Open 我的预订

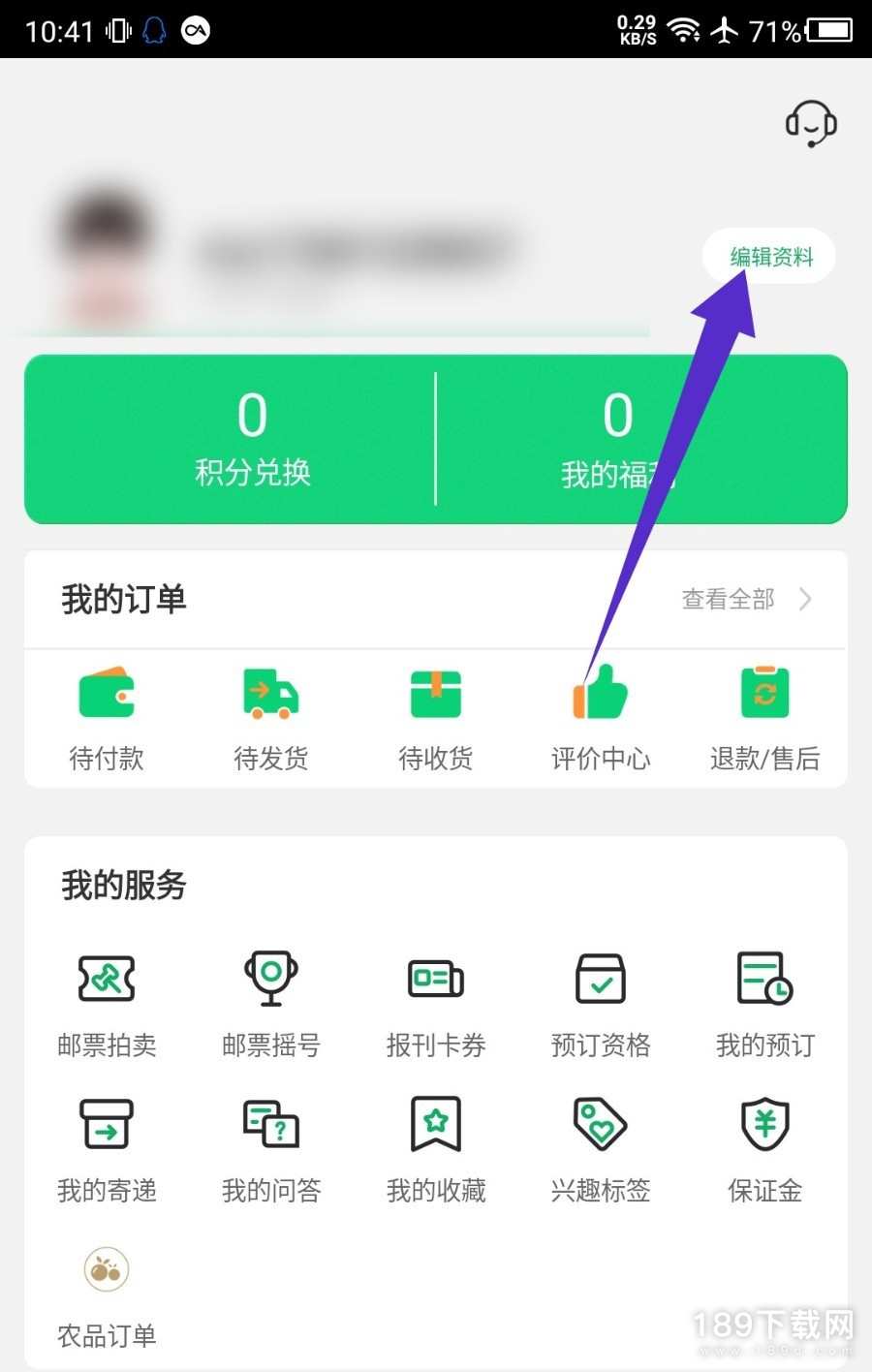pyautogui.click(x=764, y=1003)
